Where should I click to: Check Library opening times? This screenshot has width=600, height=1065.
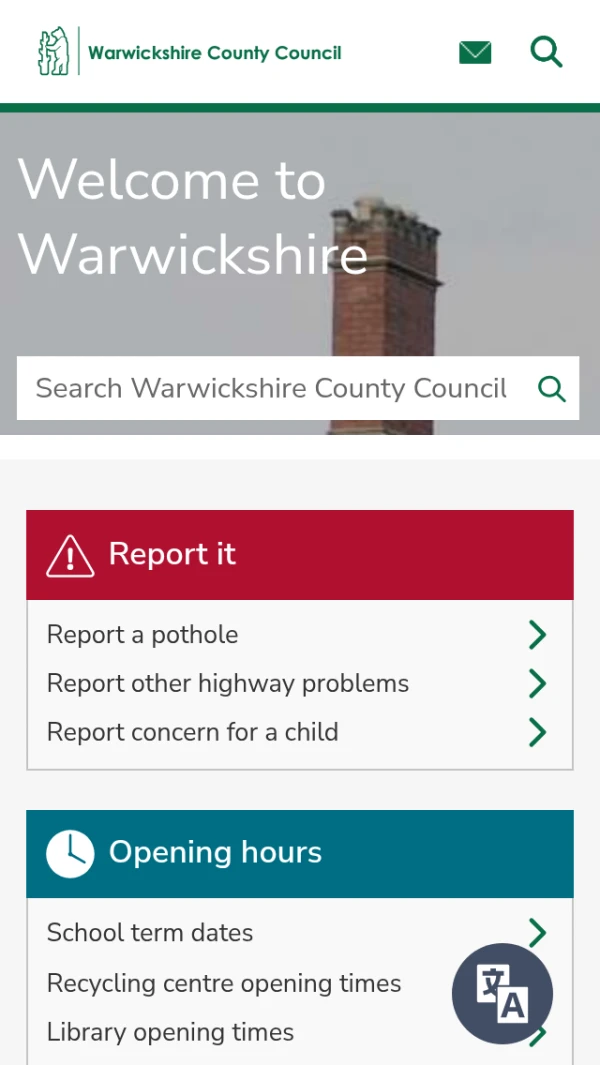click(171, 1032)
